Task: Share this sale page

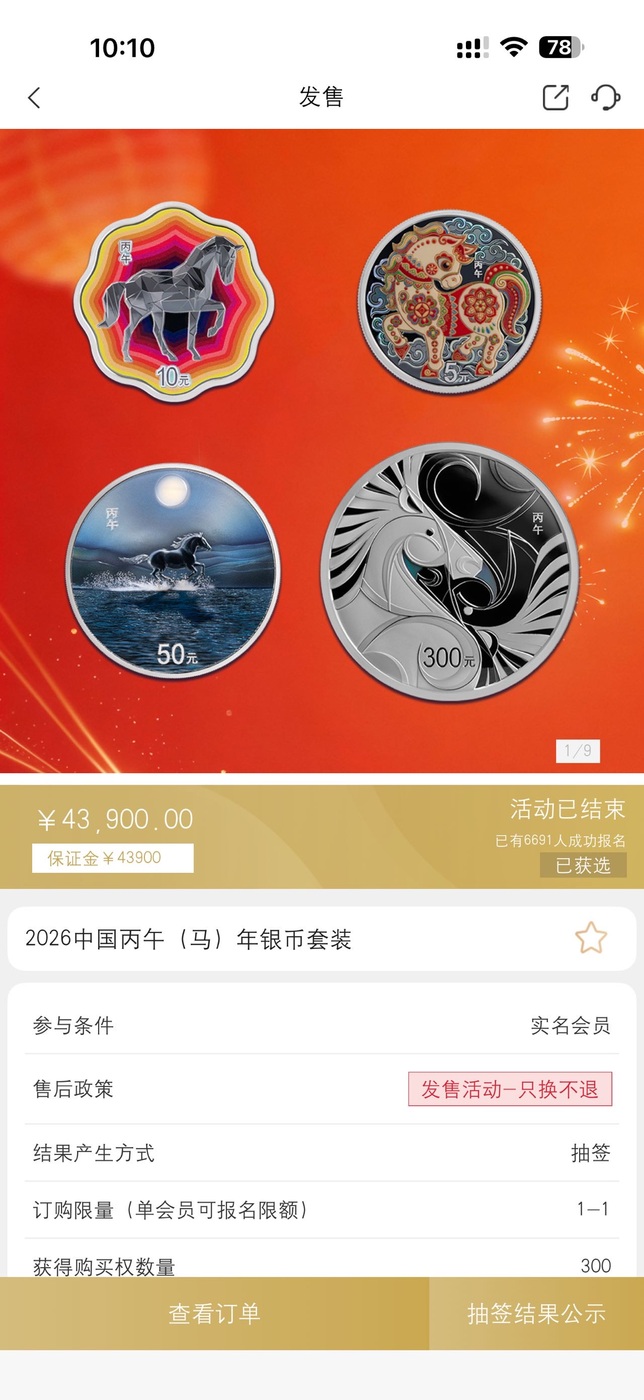Action: [x=555, y=97]
